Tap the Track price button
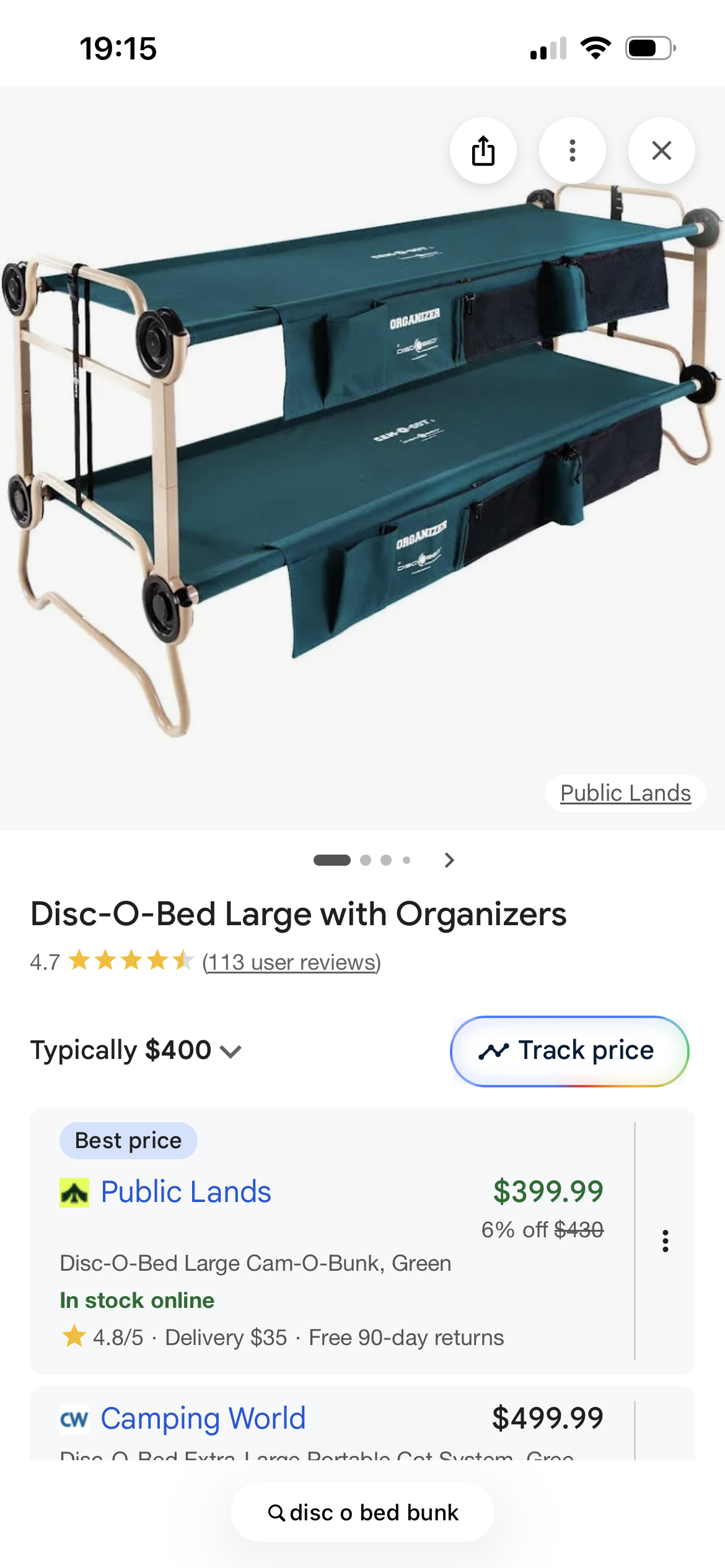The width and height of the screenshot is (725, 1568). click(569, 1050)
